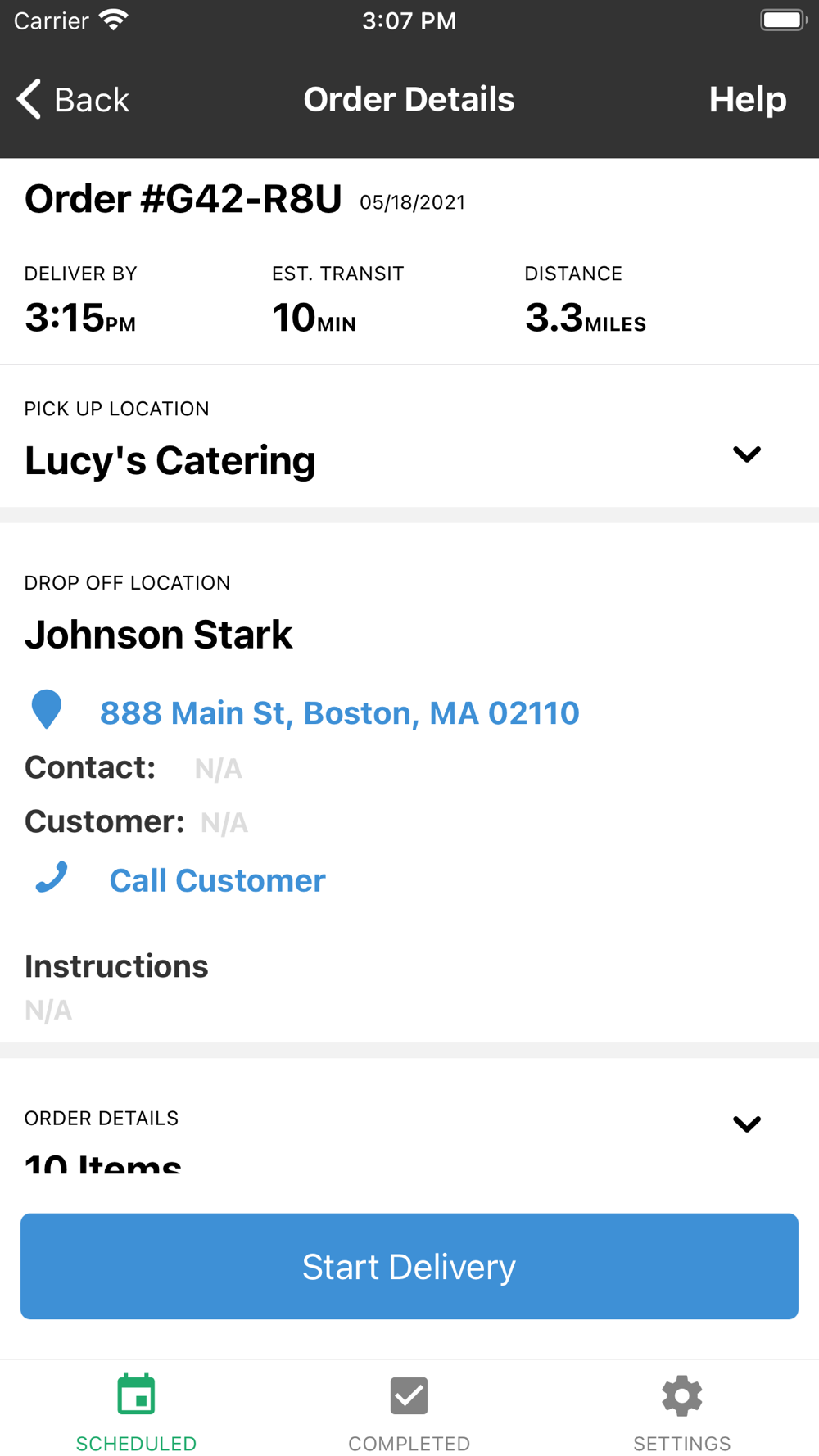
Task: Go back from Order Details
Action: (x=73, y=100)
